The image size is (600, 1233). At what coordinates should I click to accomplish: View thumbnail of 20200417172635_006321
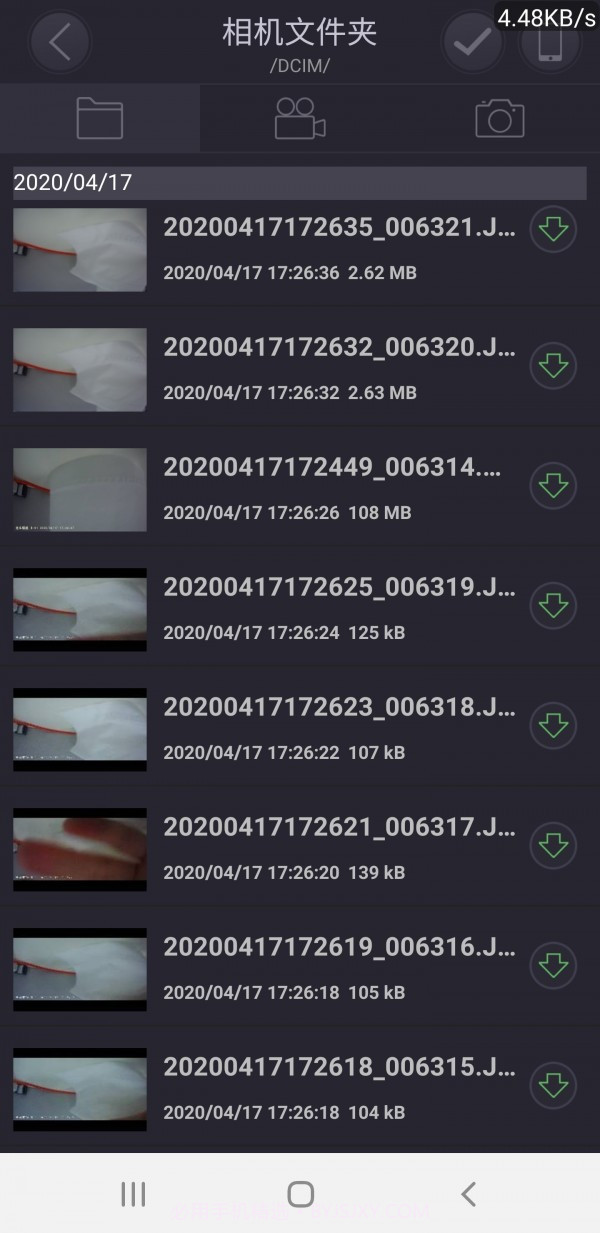[80, 250]
